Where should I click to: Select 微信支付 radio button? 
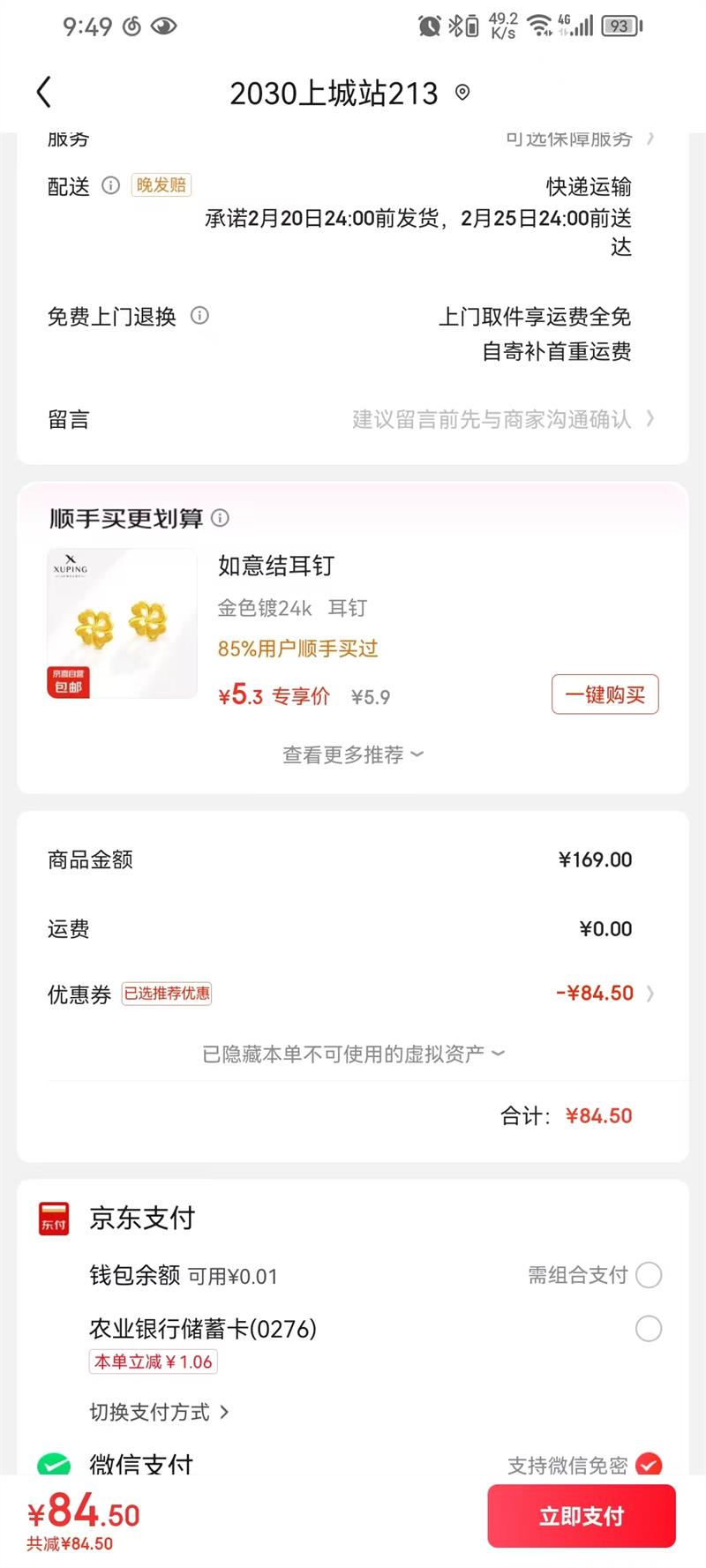[648, 1464]
